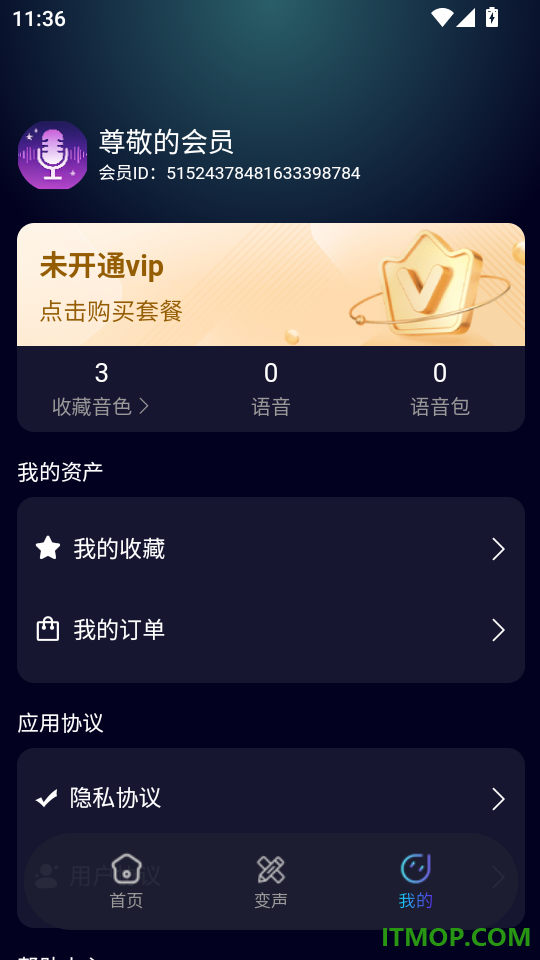Open the 隐私协议 row
This screenshot has height=960, width=540.
pyautogui.click(x=271, y=798)
